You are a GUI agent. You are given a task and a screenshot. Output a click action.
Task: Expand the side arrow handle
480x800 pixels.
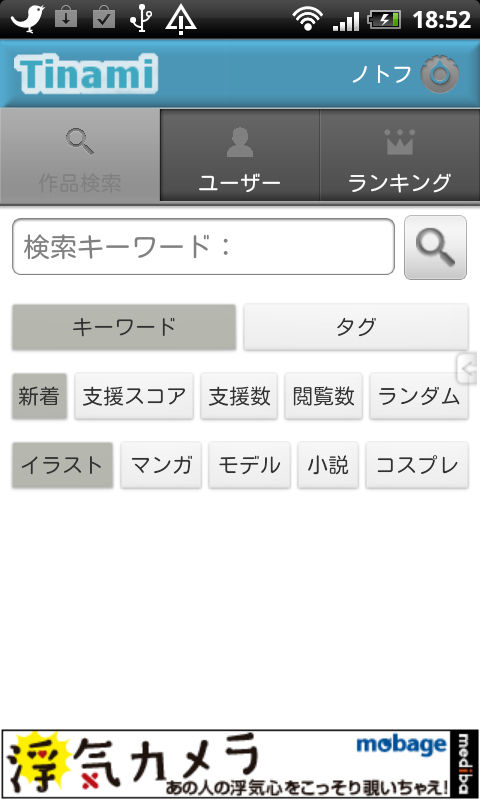(x=467, y=368)
